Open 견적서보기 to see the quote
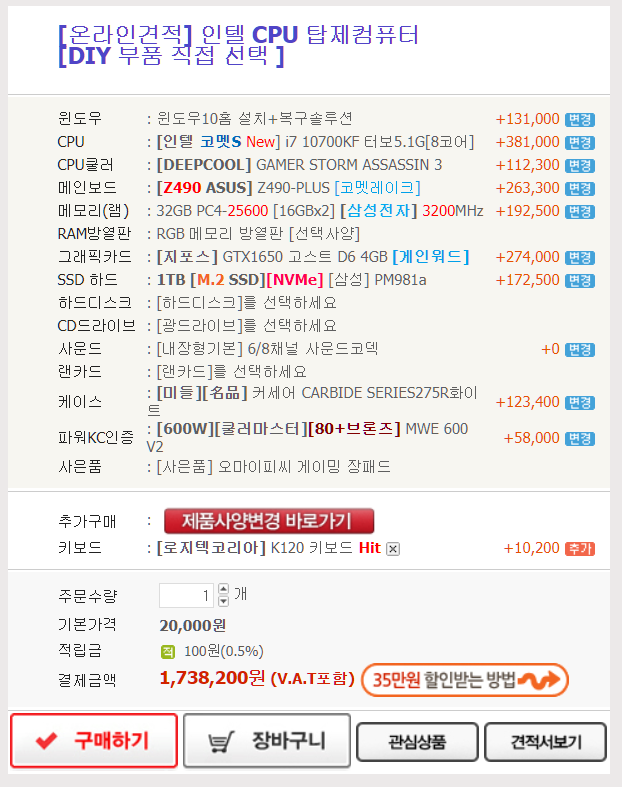The height and width of the screenshot is (797, 629). coord(545,742)
